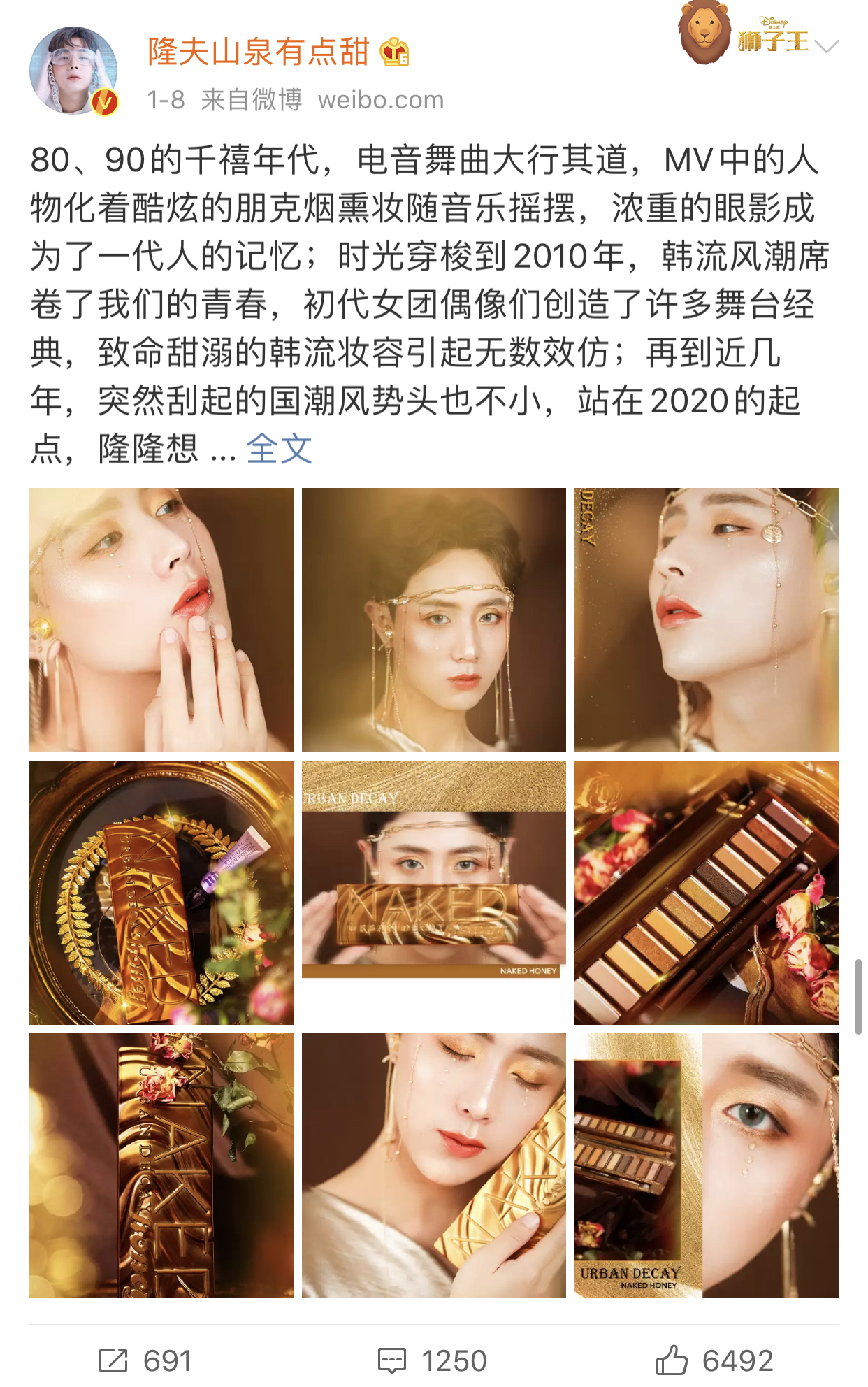Expand the post options chevron

click(826, 47)
